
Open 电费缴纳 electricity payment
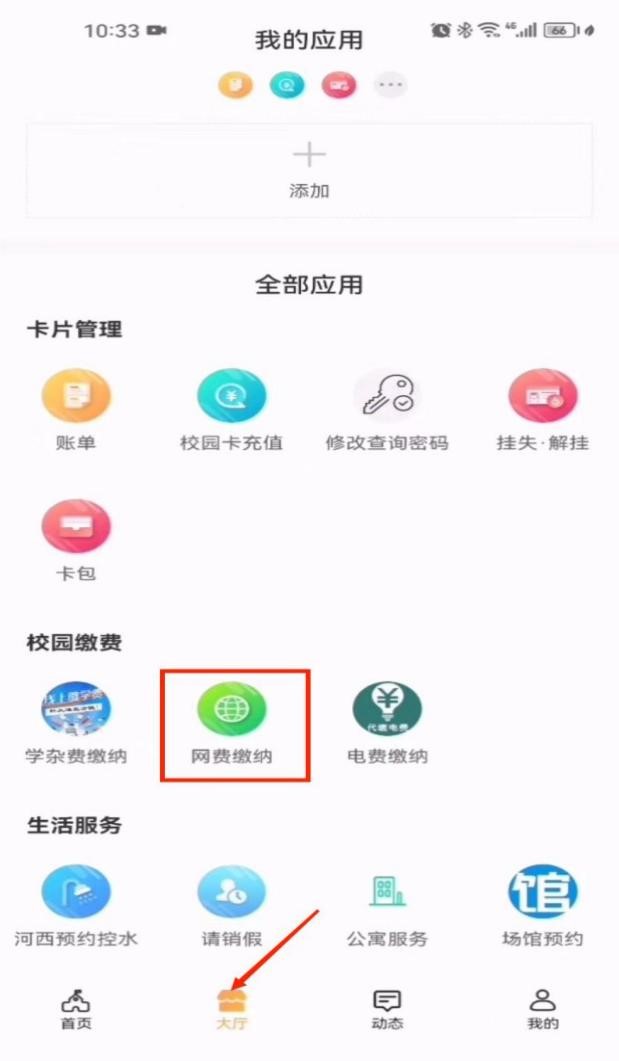pyautogui.click(x=387, y=709)
